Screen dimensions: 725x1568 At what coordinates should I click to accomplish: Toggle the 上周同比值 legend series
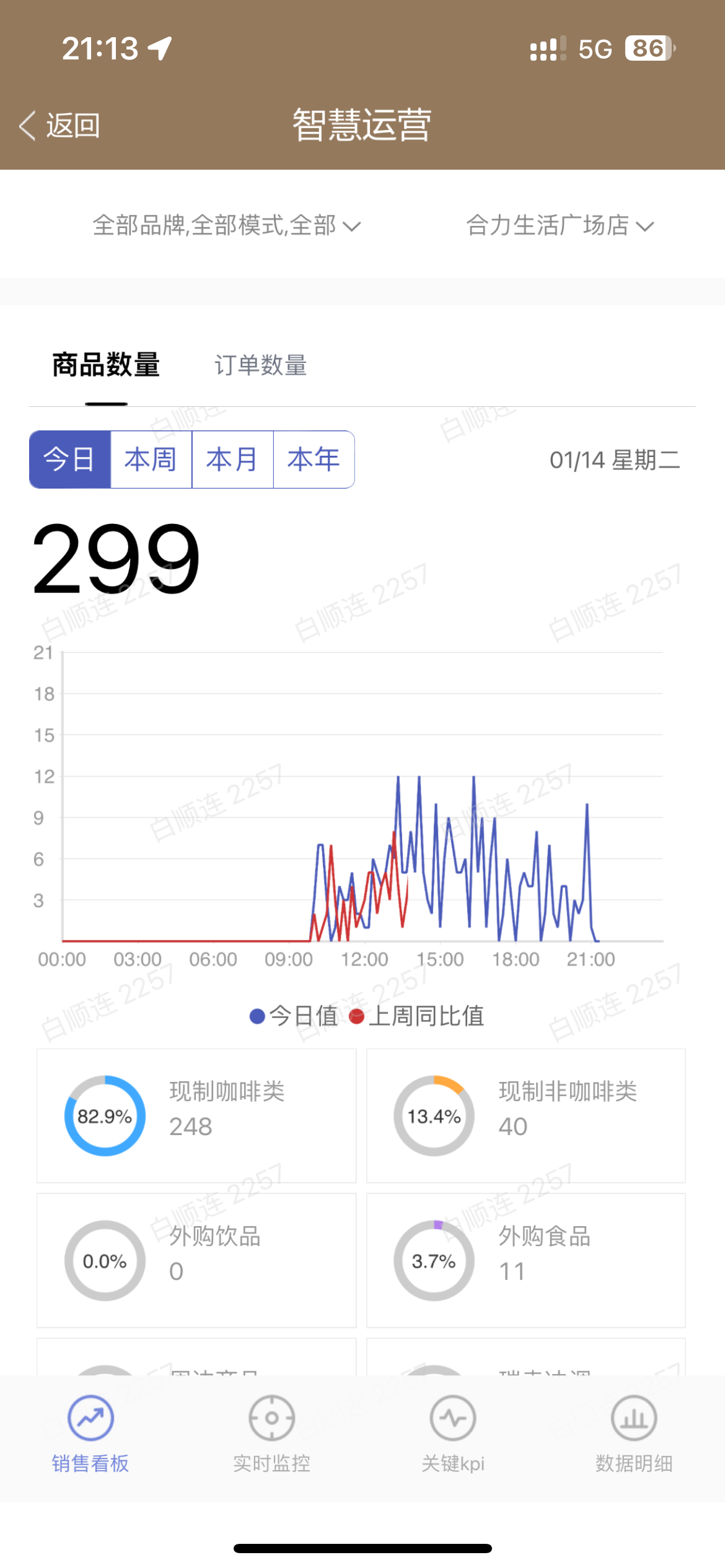pos(417,1016)
